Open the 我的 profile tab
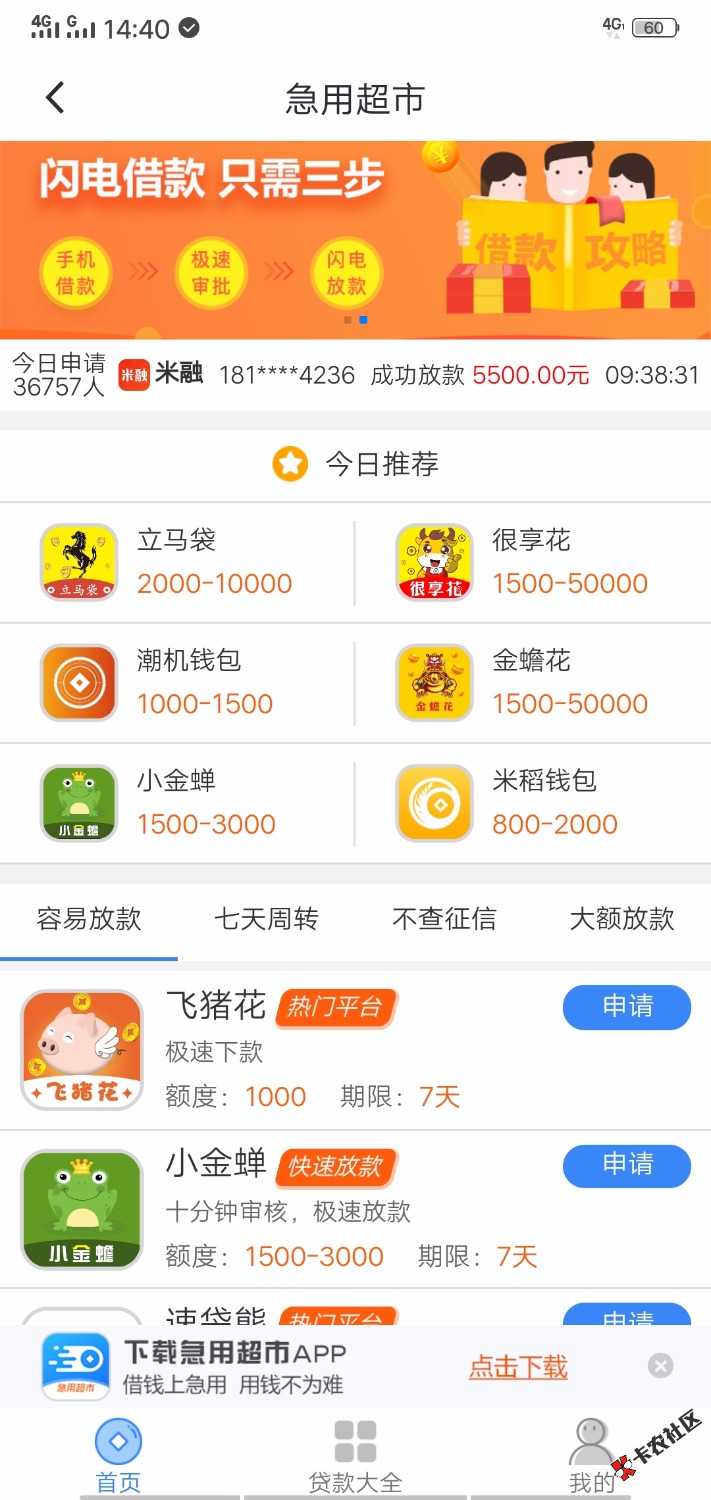Screen dimensions: 711x1500 pos(592,1456)
